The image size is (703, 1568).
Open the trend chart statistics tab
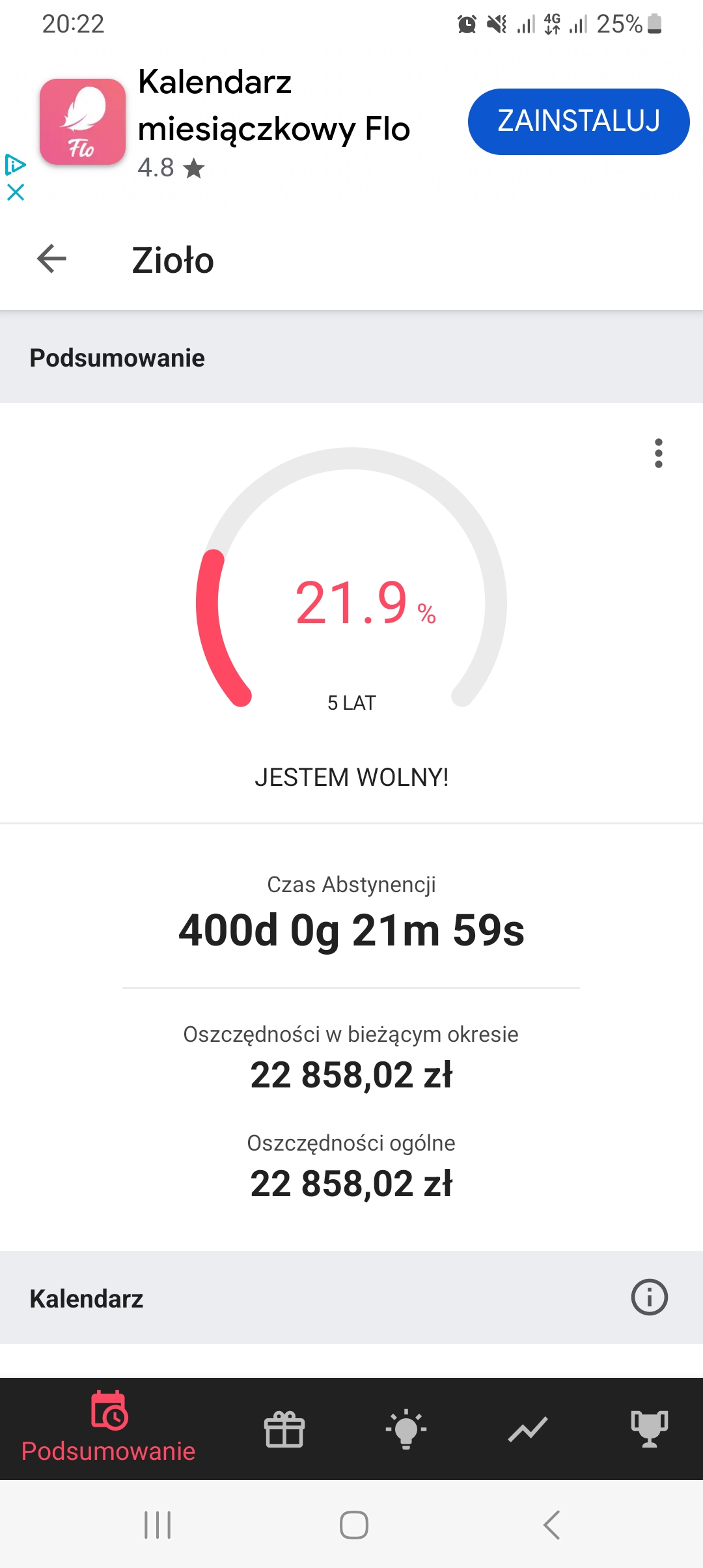pos(528,1430)
